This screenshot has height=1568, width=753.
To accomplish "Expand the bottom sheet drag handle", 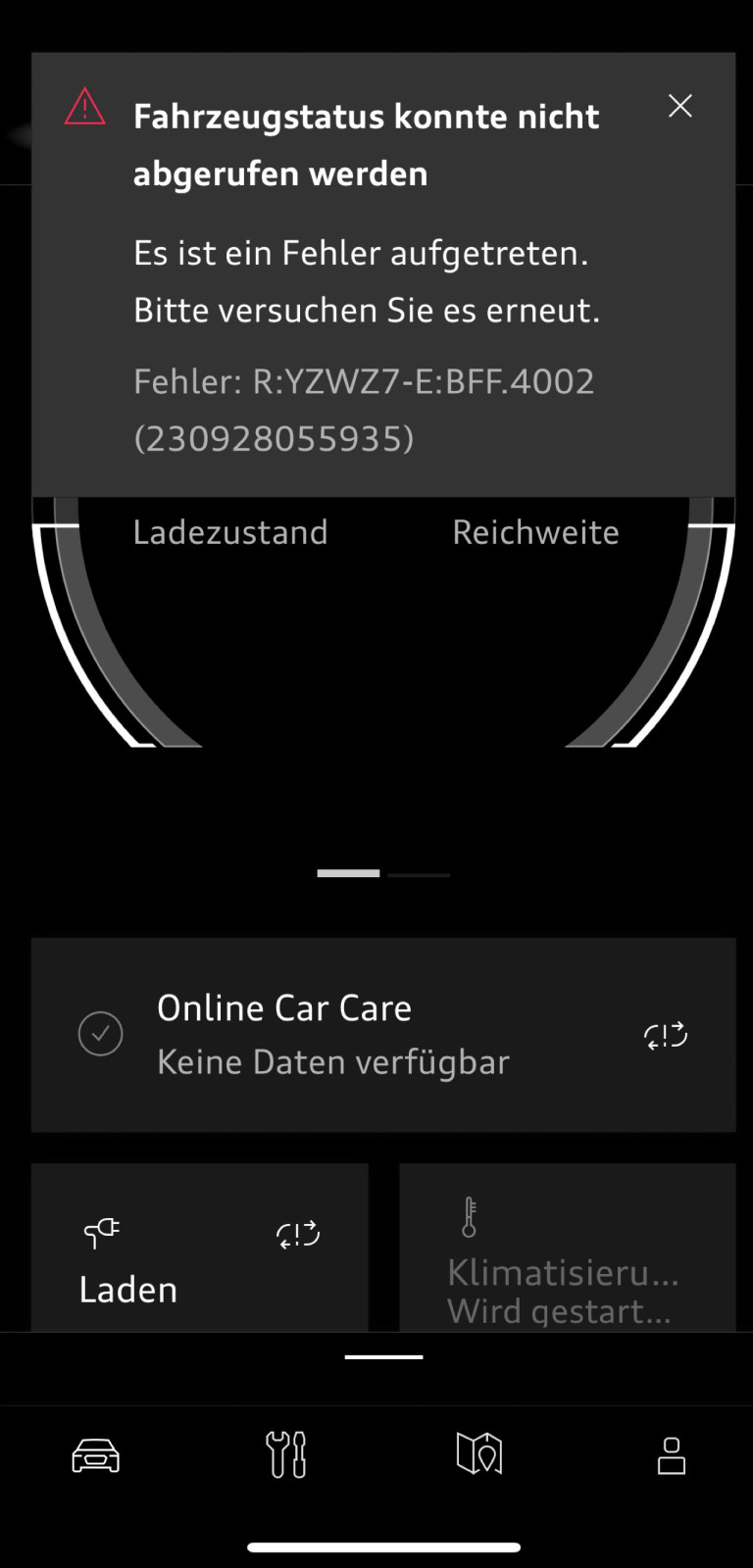I will click(x=382, y=1355).
